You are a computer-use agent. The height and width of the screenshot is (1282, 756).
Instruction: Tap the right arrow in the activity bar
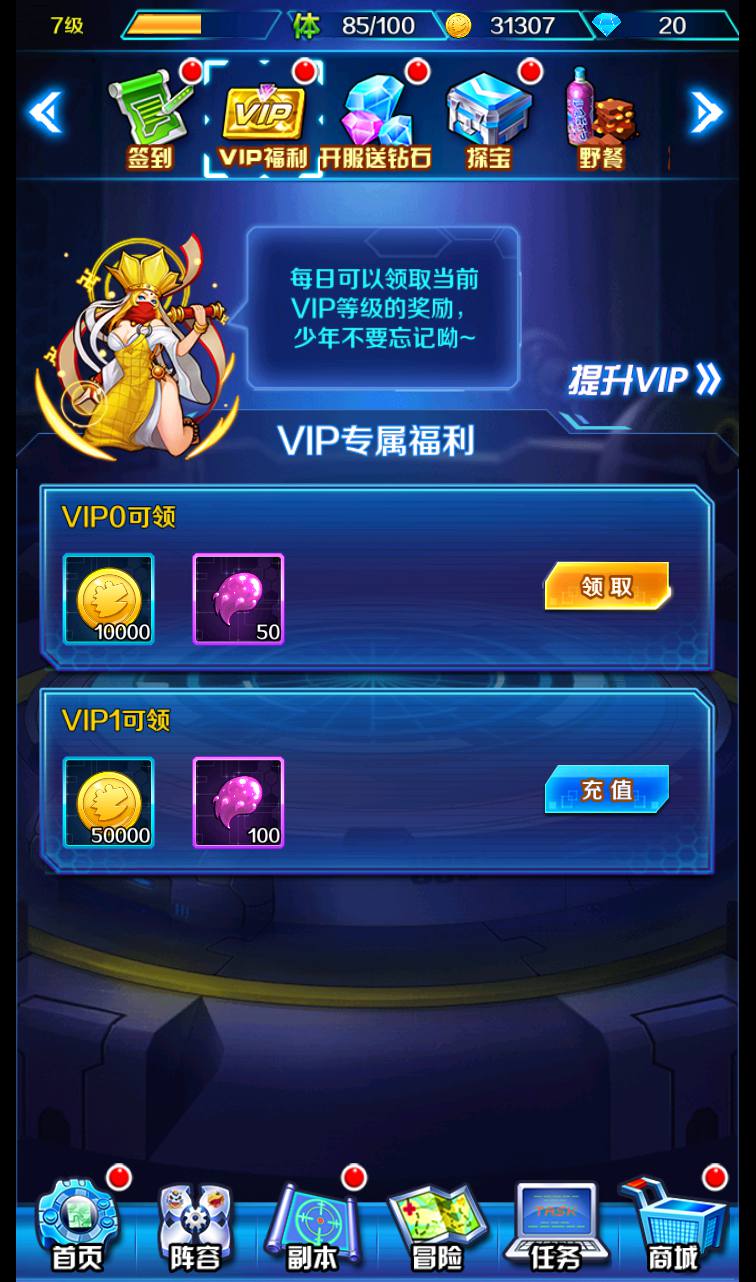[706, 113]
